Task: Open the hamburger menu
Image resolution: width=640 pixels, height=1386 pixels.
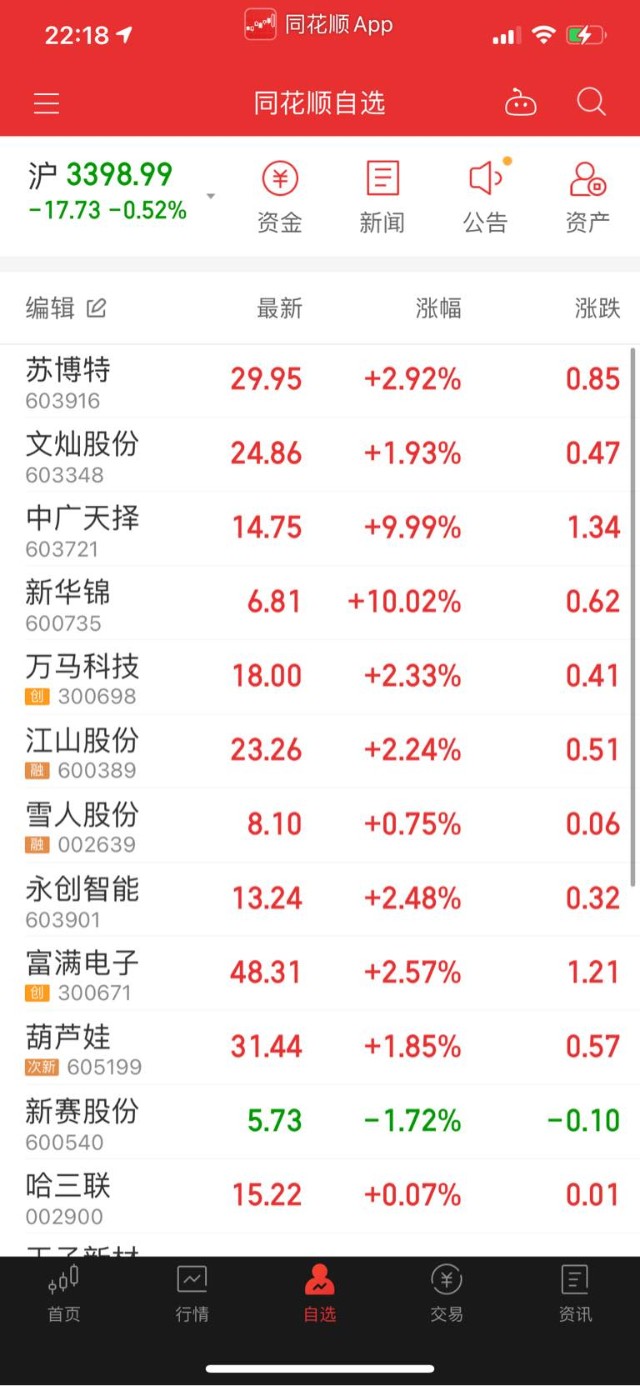Action: coord(46,103)
